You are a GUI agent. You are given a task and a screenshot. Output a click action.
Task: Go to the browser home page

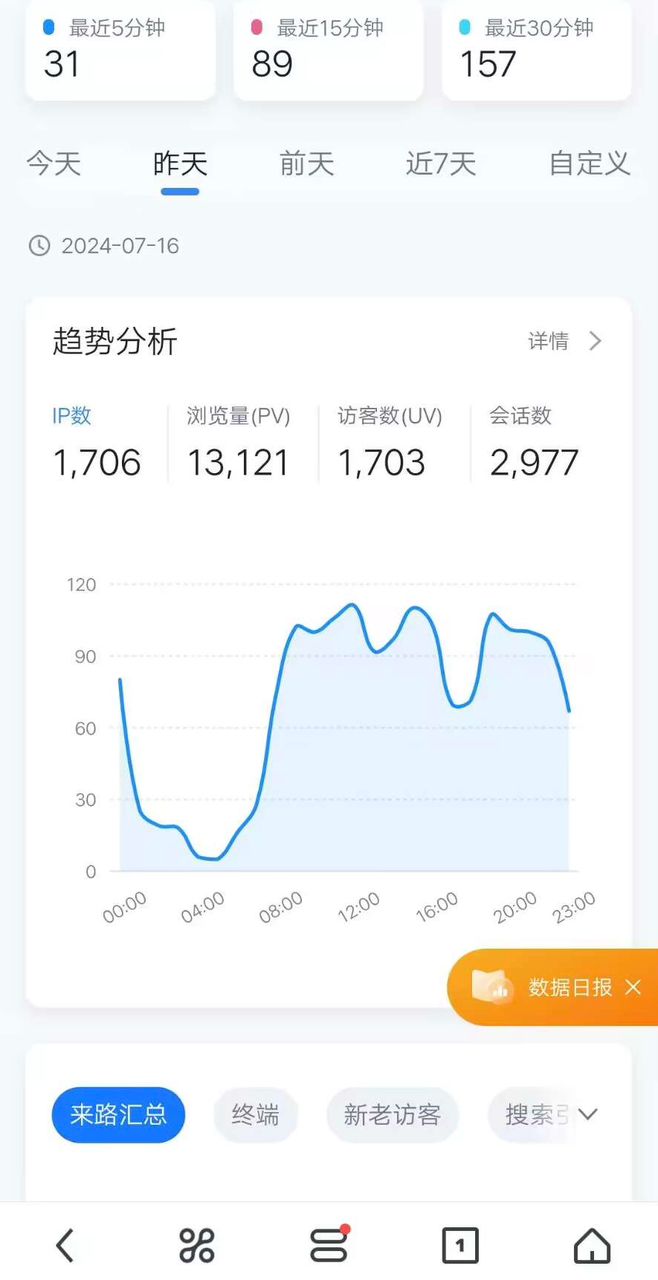[x=592, y=1246]
